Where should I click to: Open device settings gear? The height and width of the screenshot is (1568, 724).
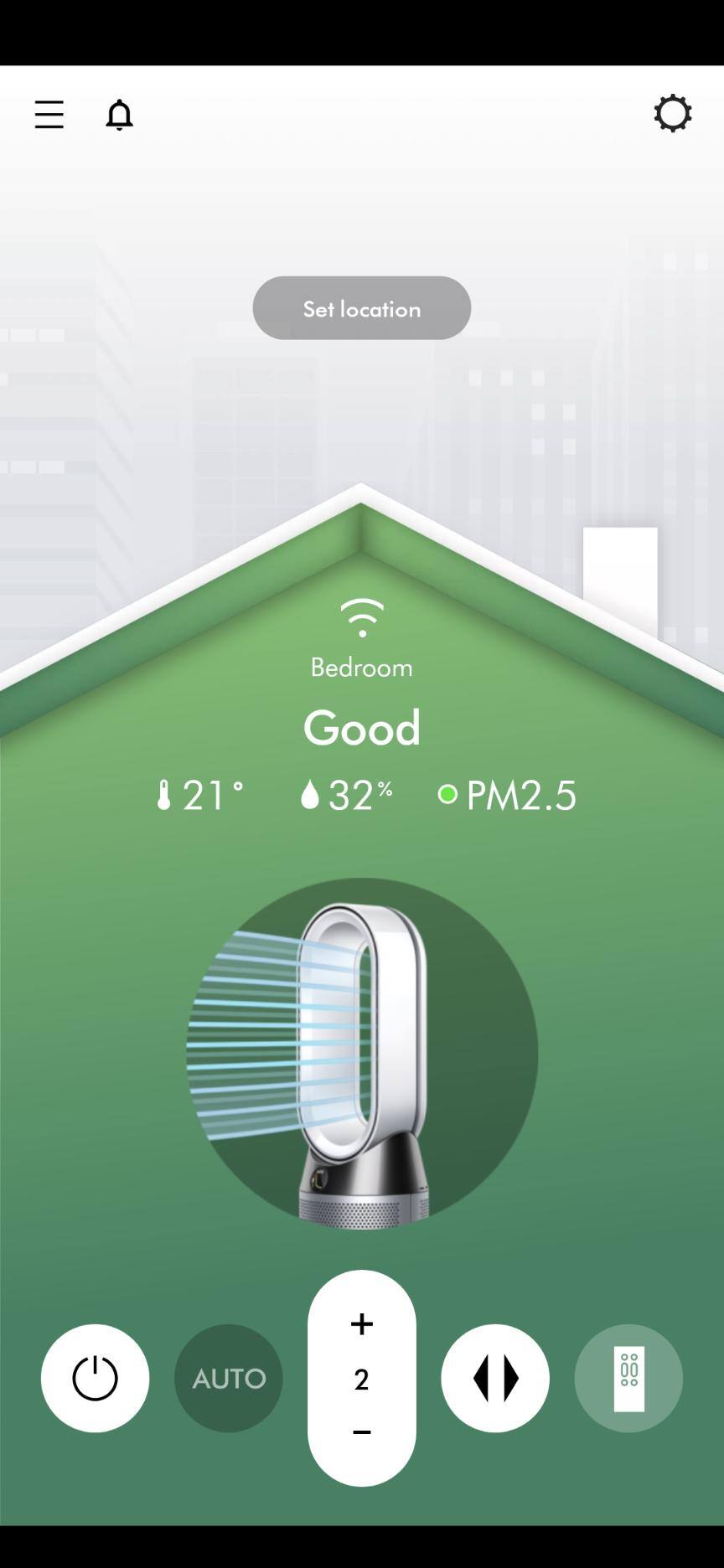673,113
